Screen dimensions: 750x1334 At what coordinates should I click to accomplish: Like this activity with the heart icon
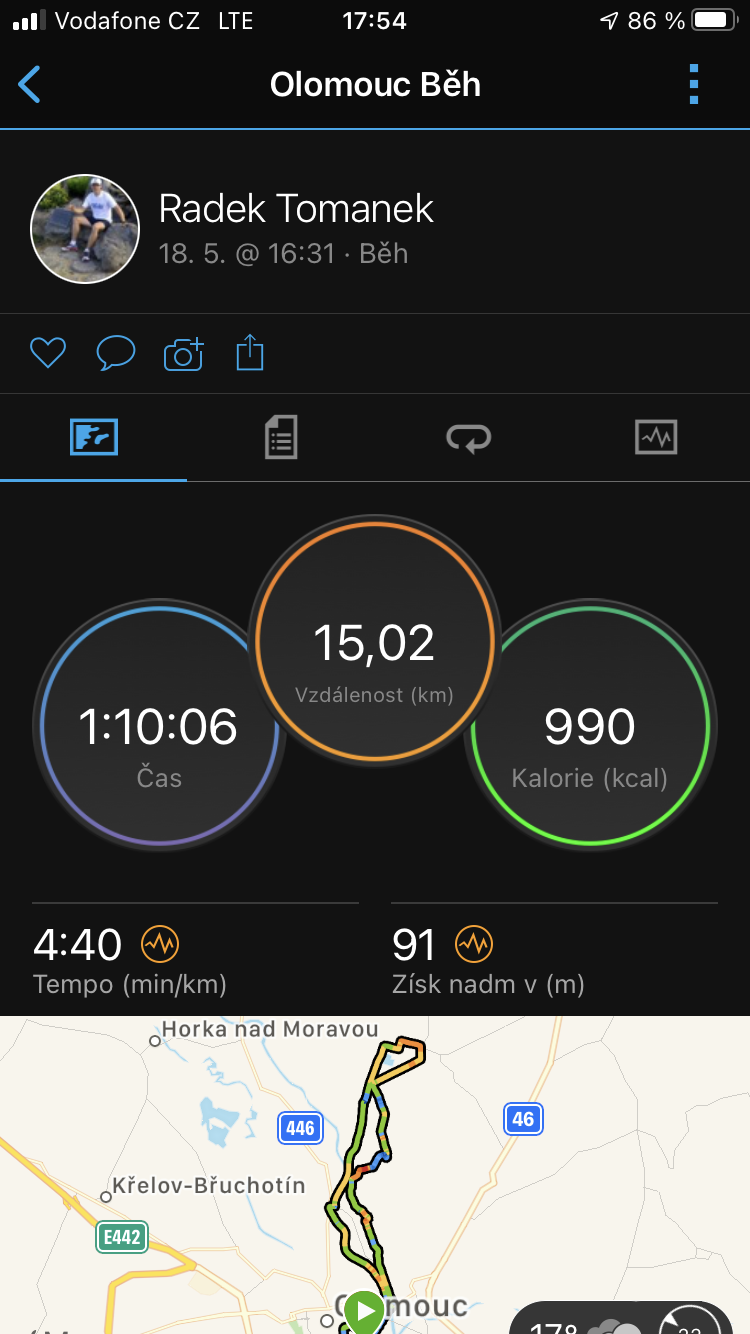click(x=48, y=353)
